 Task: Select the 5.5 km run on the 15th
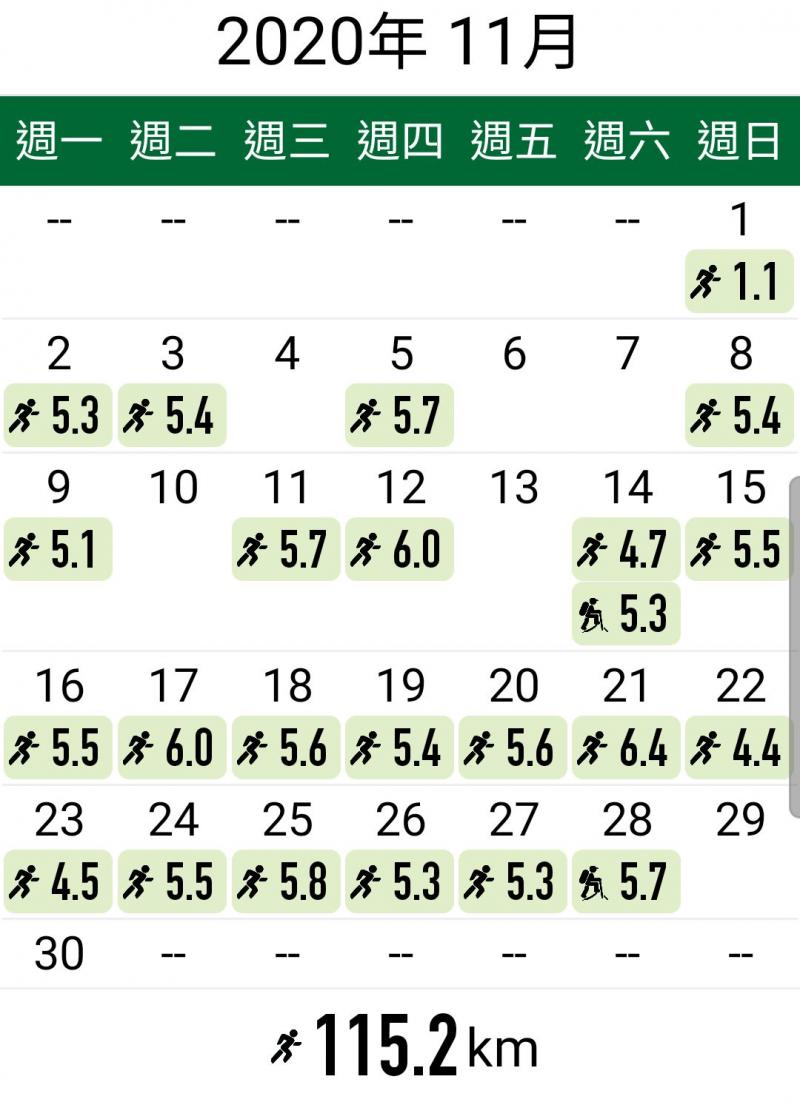click(740, 549)
